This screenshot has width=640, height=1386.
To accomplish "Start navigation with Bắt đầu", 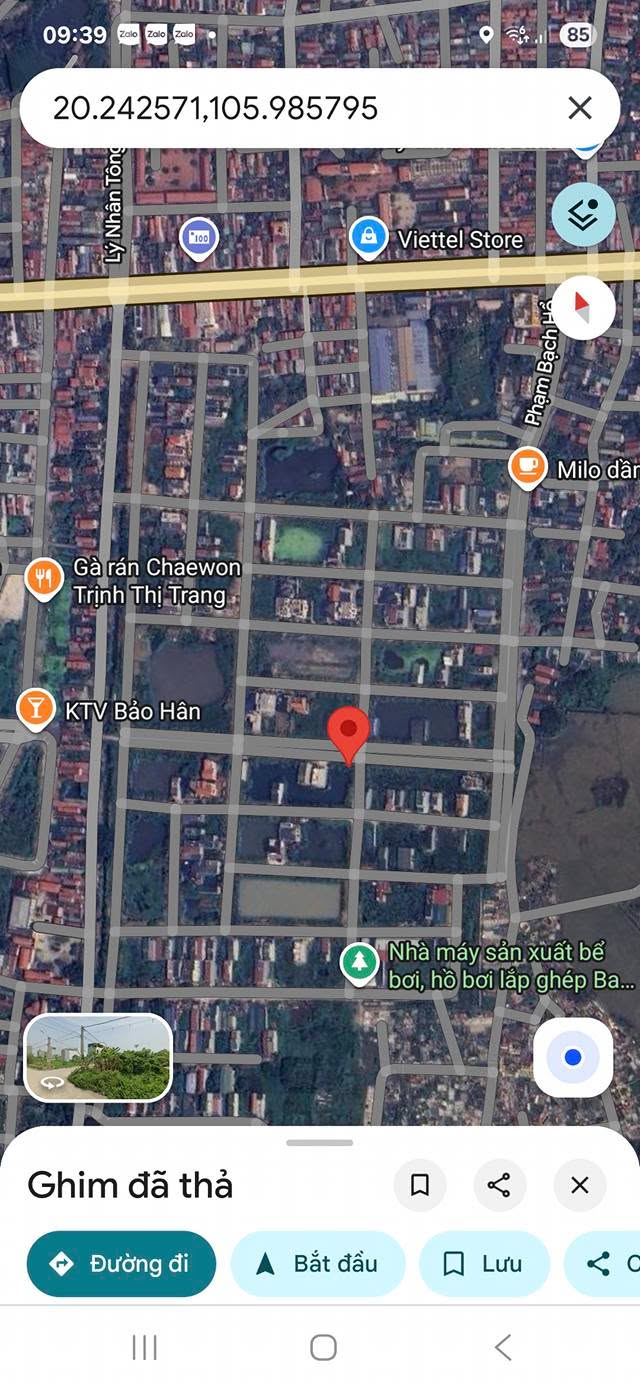I will [318, 1264].
